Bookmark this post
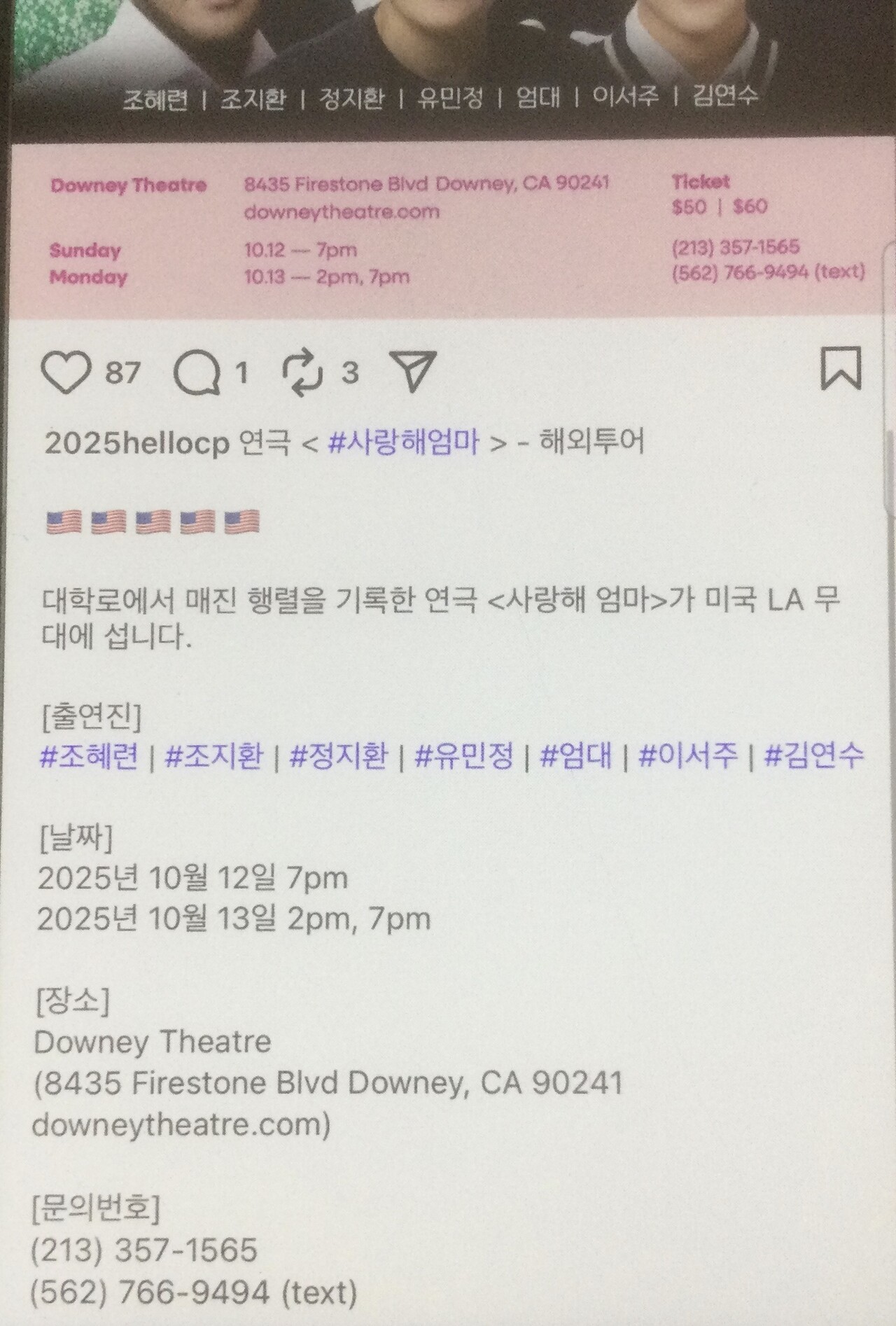 click(840, 368)
